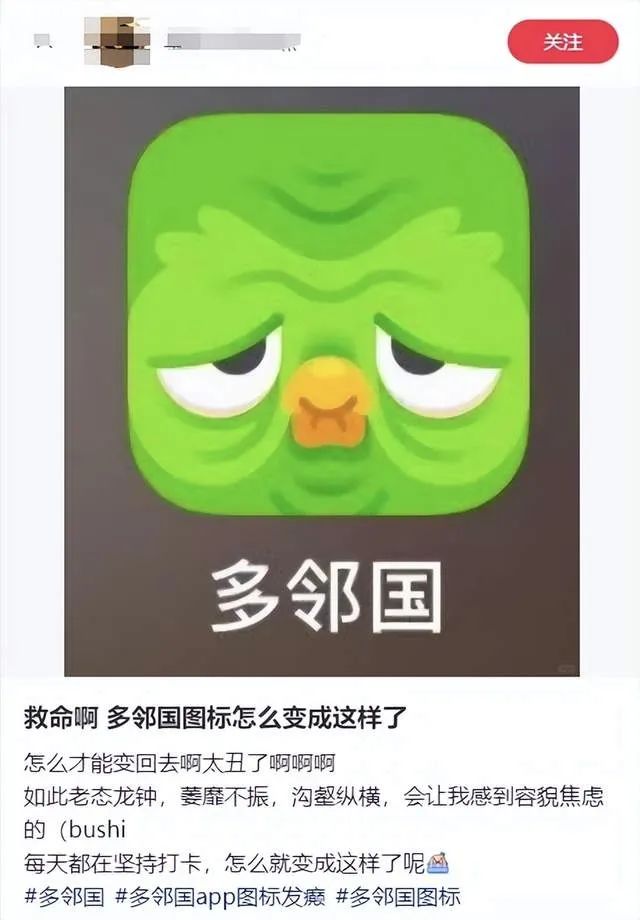Viewport: 640px width, 920px height.
Task: Open the #多邻国 hashtag
Action: [x=64, y=893]
